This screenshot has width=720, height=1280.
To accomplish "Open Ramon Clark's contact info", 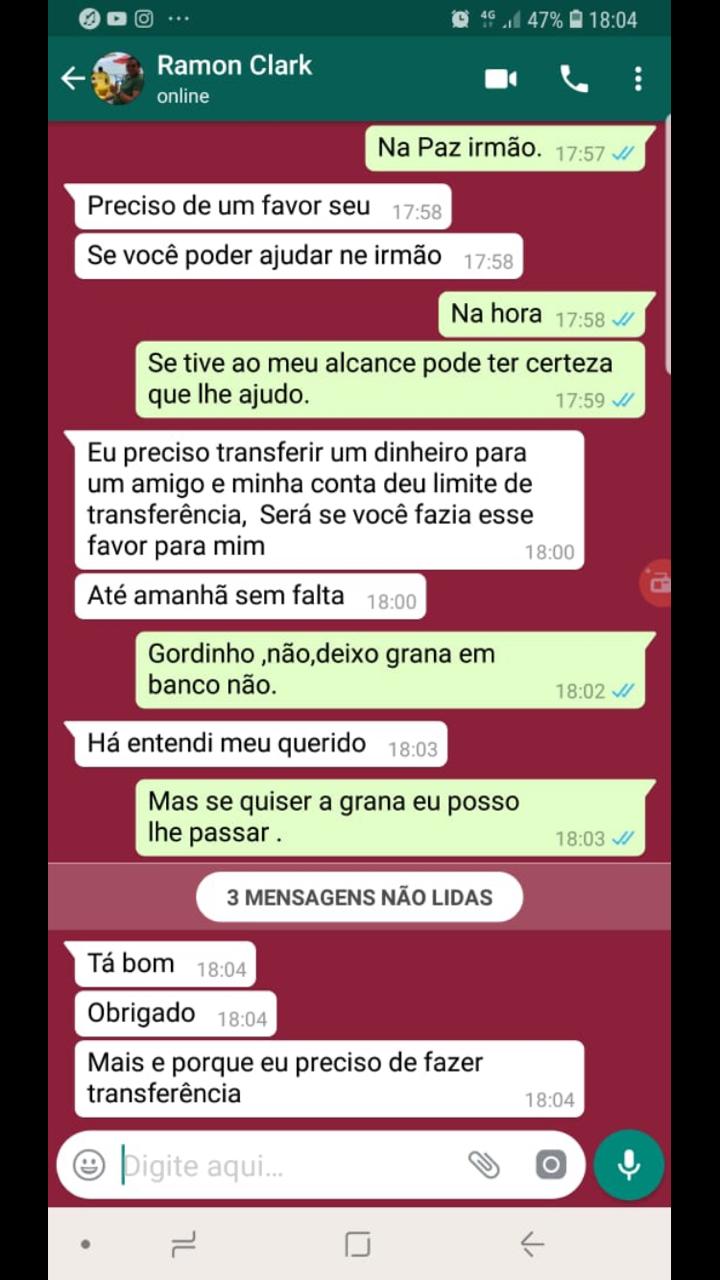I will click(234, 79).
